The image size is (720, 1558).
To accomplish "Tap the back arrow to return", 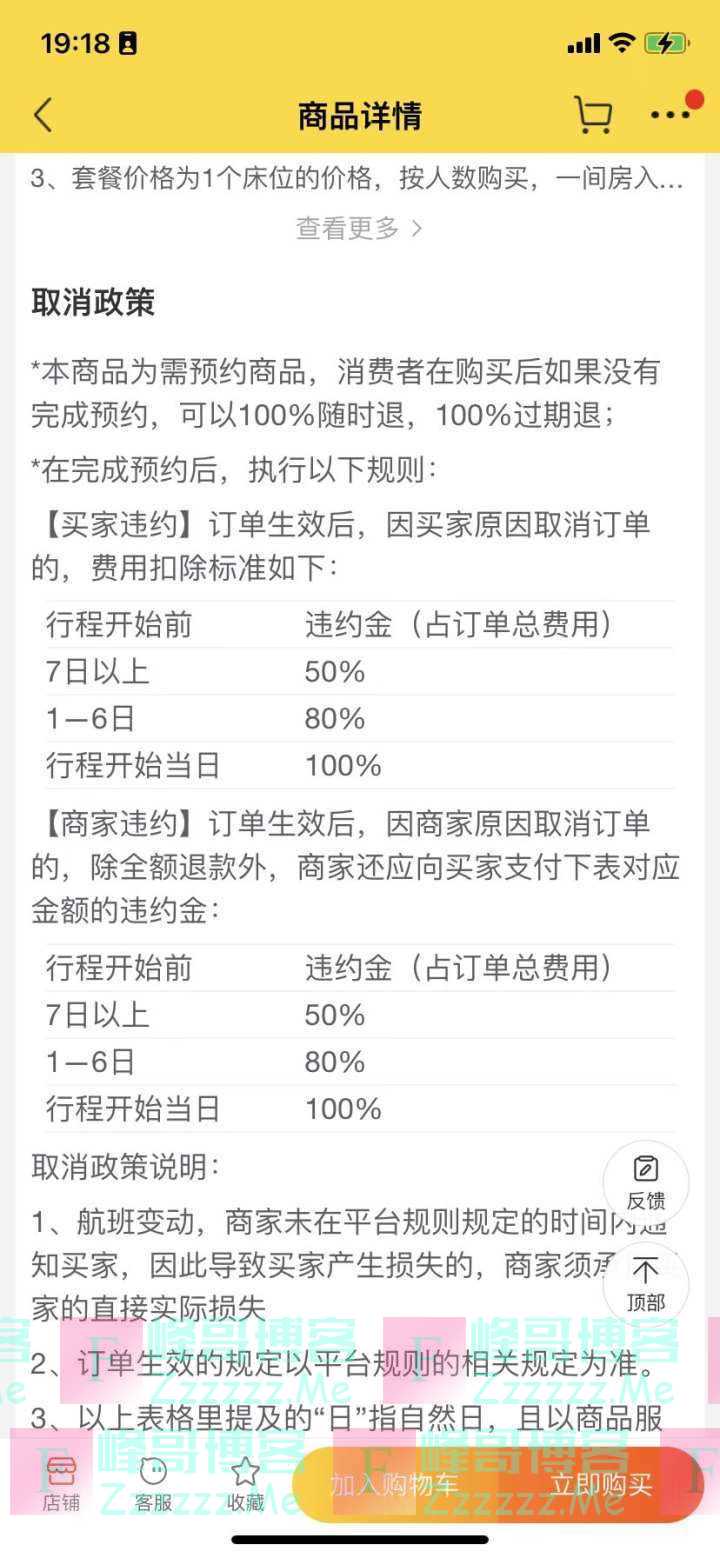I will [x=42, y=114].
